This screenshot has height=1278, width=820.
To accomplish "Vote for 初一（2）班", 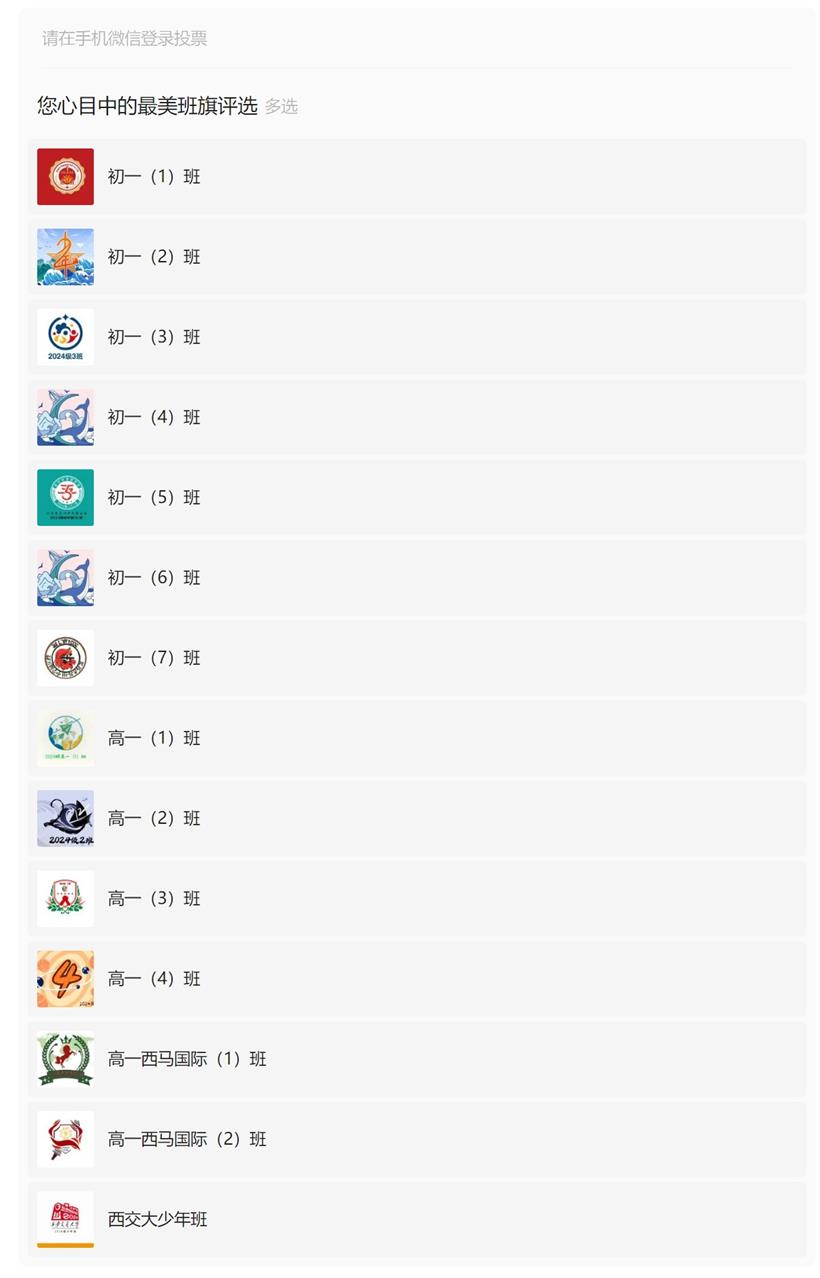I will pos(154,257).
